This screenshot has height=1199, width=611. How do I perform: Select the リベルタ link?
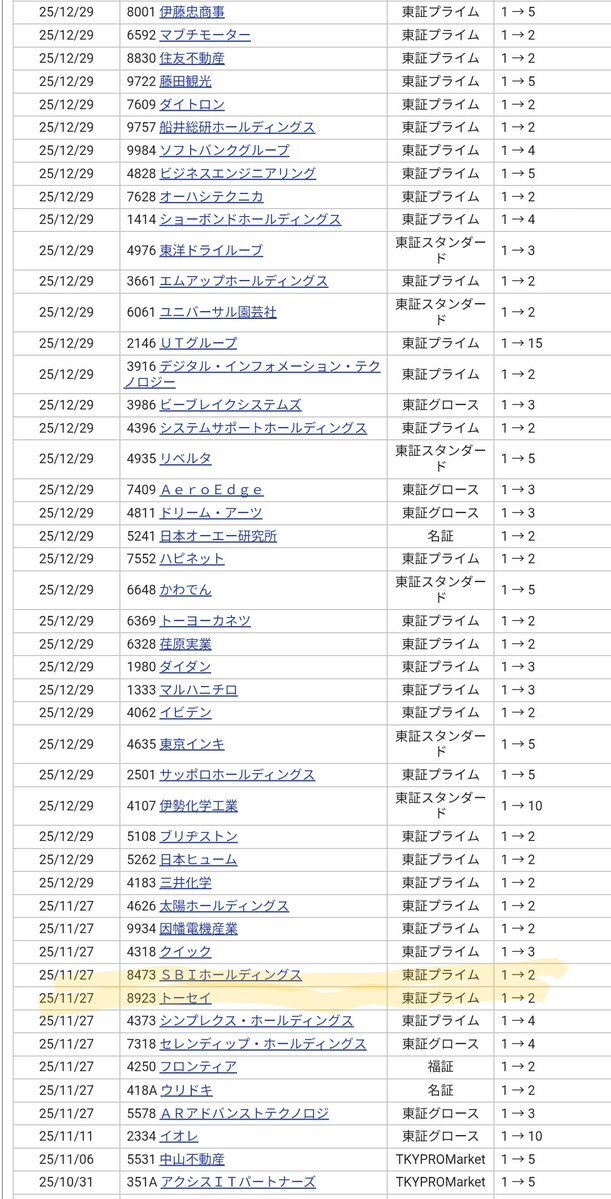click(x=185, y=459)
